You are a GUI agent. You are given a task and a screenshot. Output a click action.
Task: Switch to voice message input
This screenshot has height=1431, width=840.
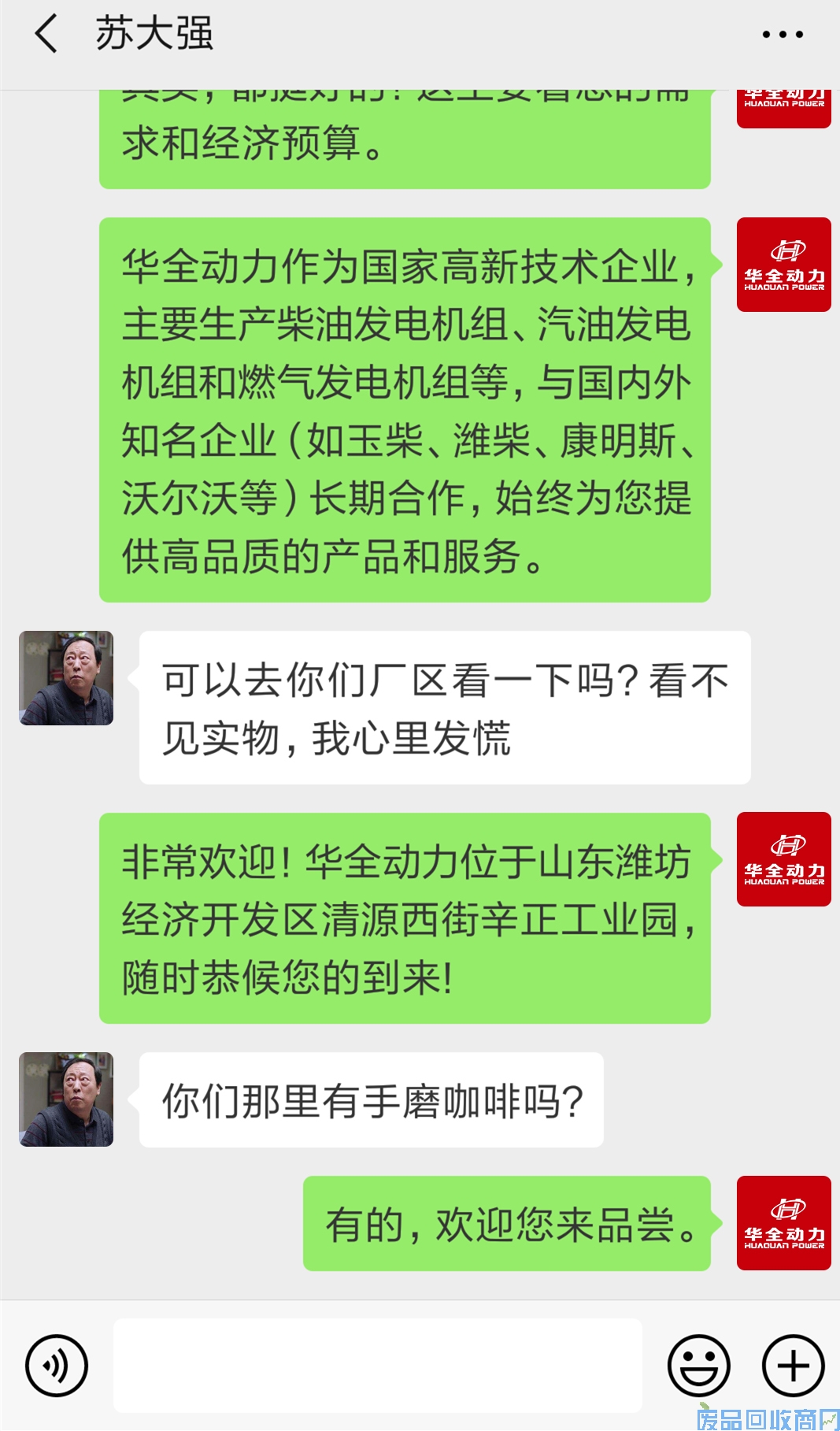(x=57, y=1366)
